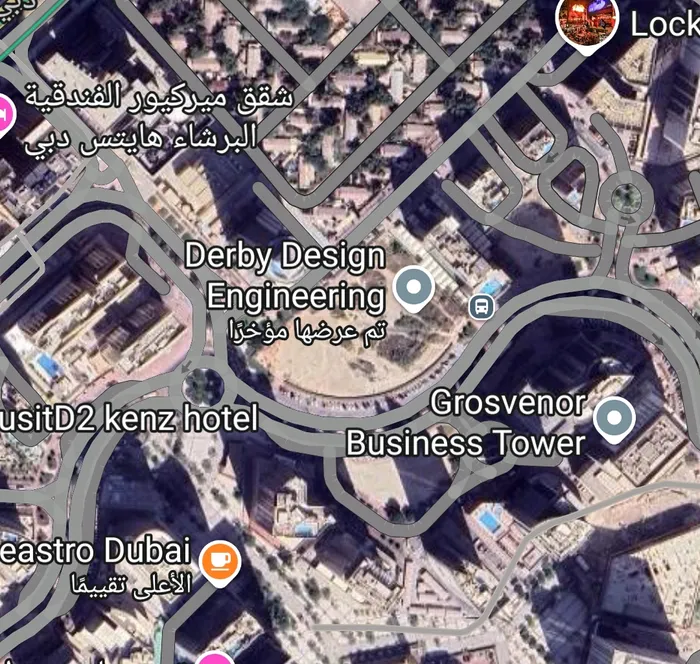Select the orange cafe pin near eastro Dubai
The height and width of the screenshot is (664, 700).
point(220,560)
